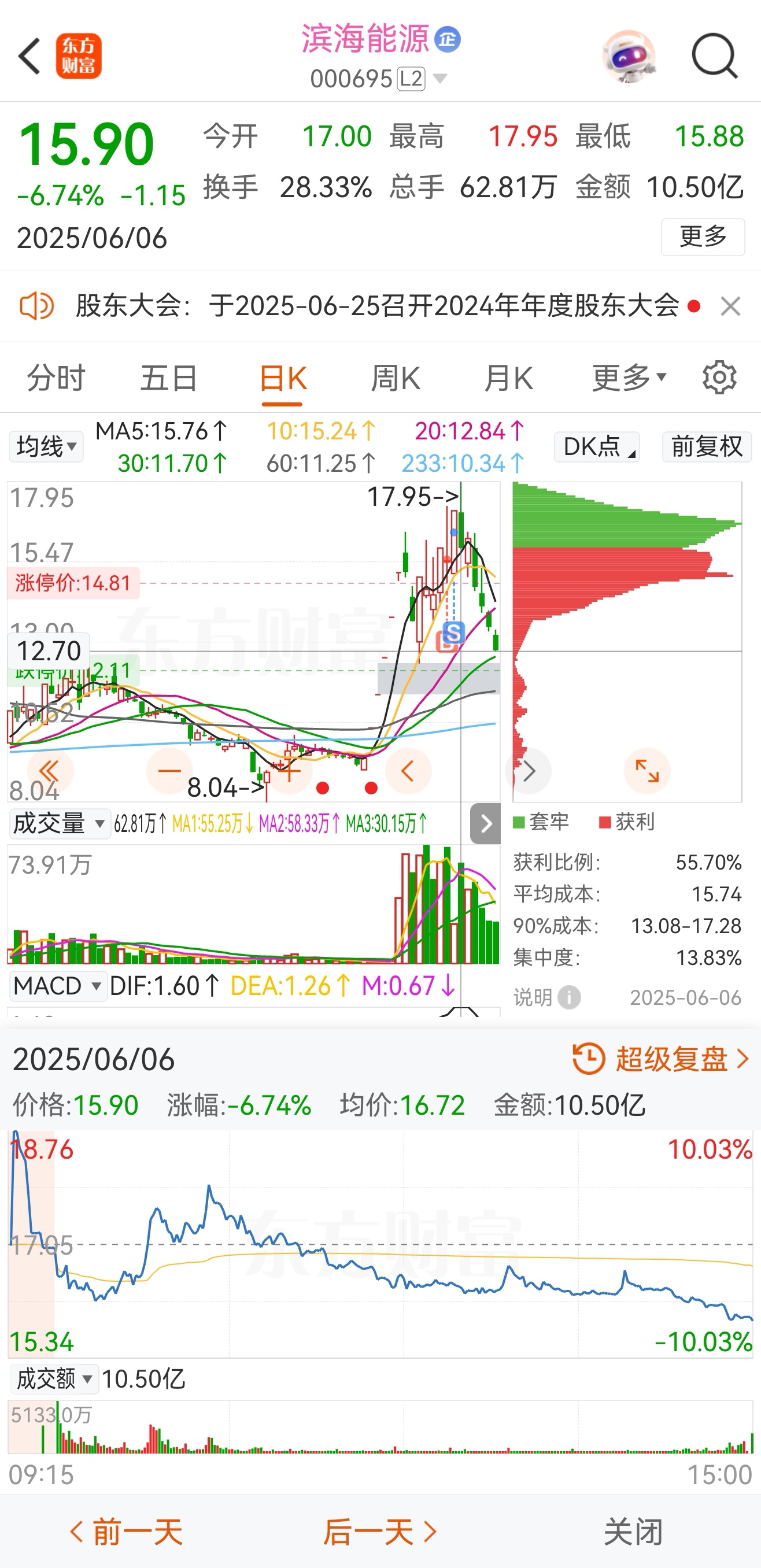
Task: Open the stock search magnifier
Action: pyautogui.click(x=714, y=57)
